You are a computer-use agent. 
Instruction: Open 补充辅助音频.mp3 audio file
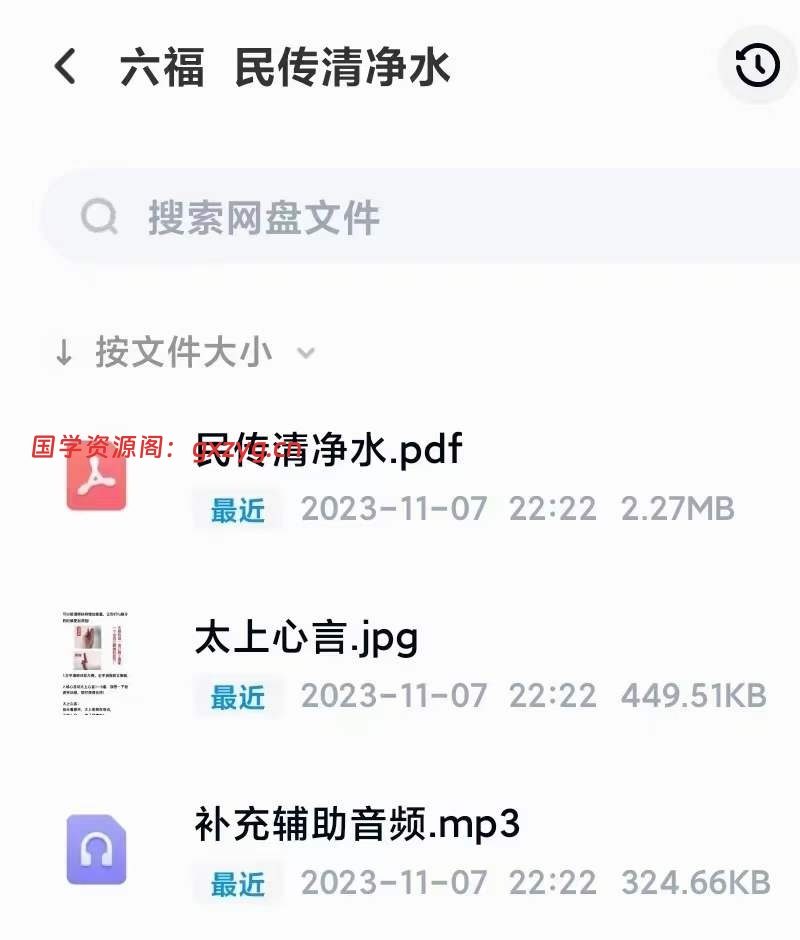click(357, 825)
